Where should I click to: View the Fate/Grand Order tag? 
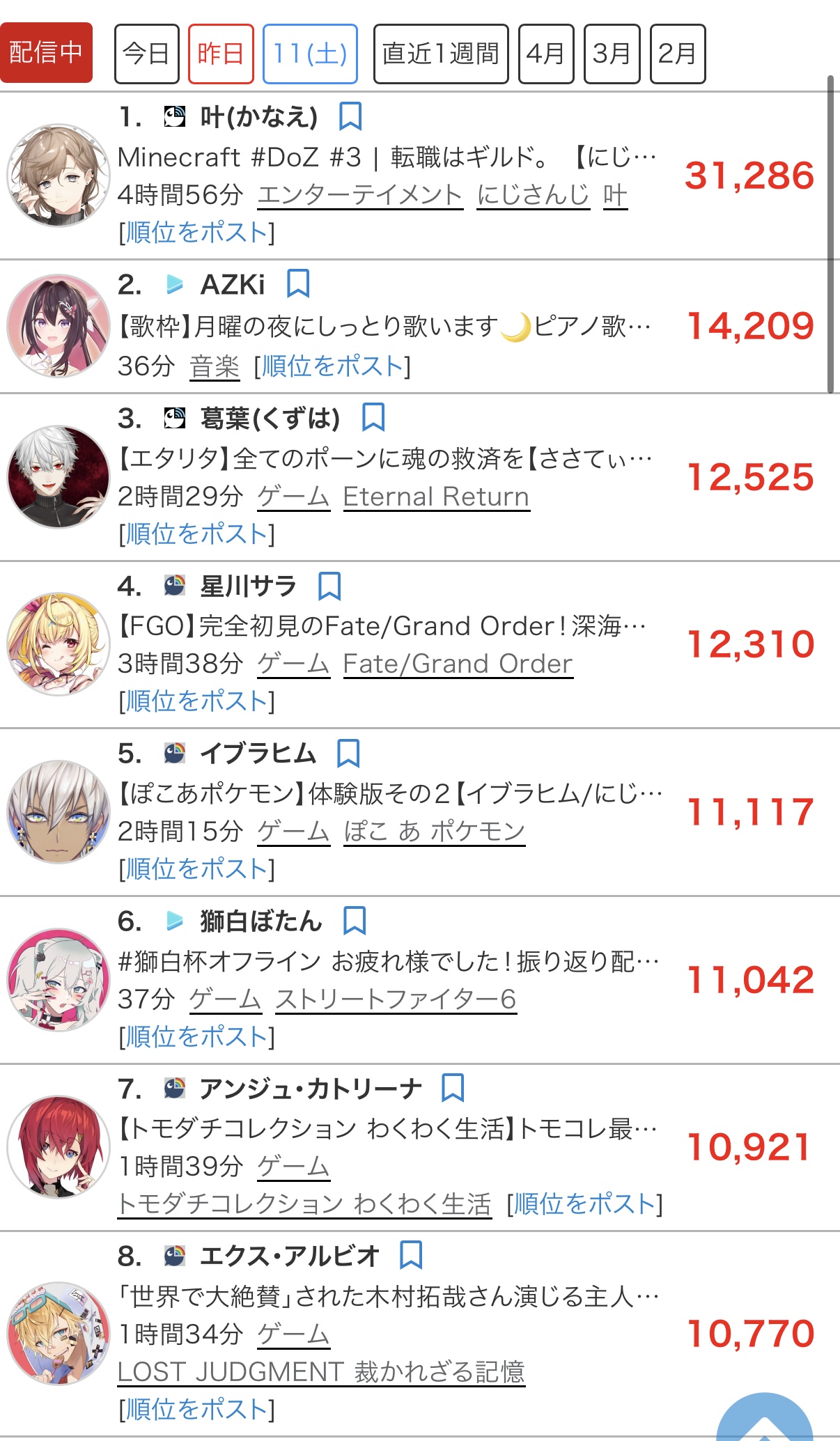[x=458, y=664]
